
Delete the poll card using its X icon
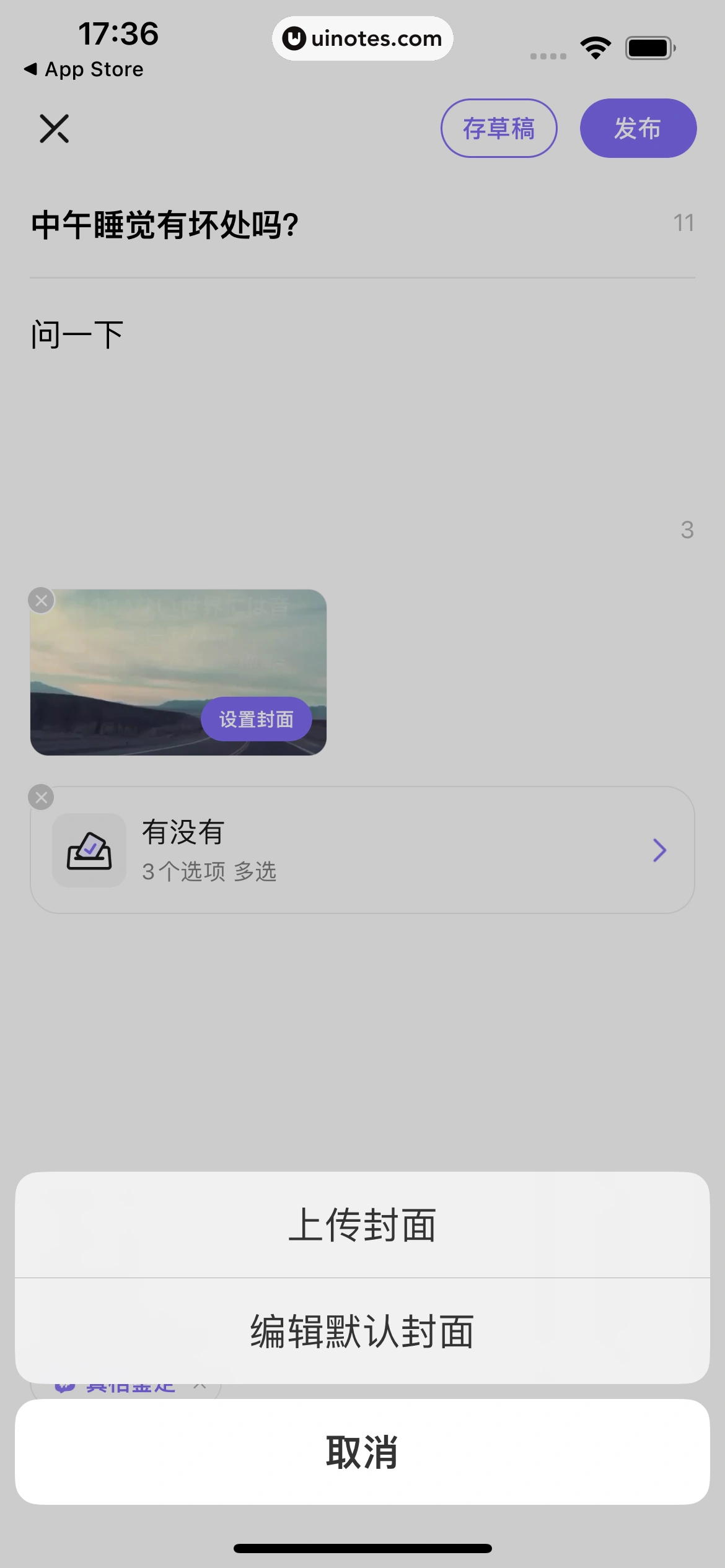(x=42, y=797)
